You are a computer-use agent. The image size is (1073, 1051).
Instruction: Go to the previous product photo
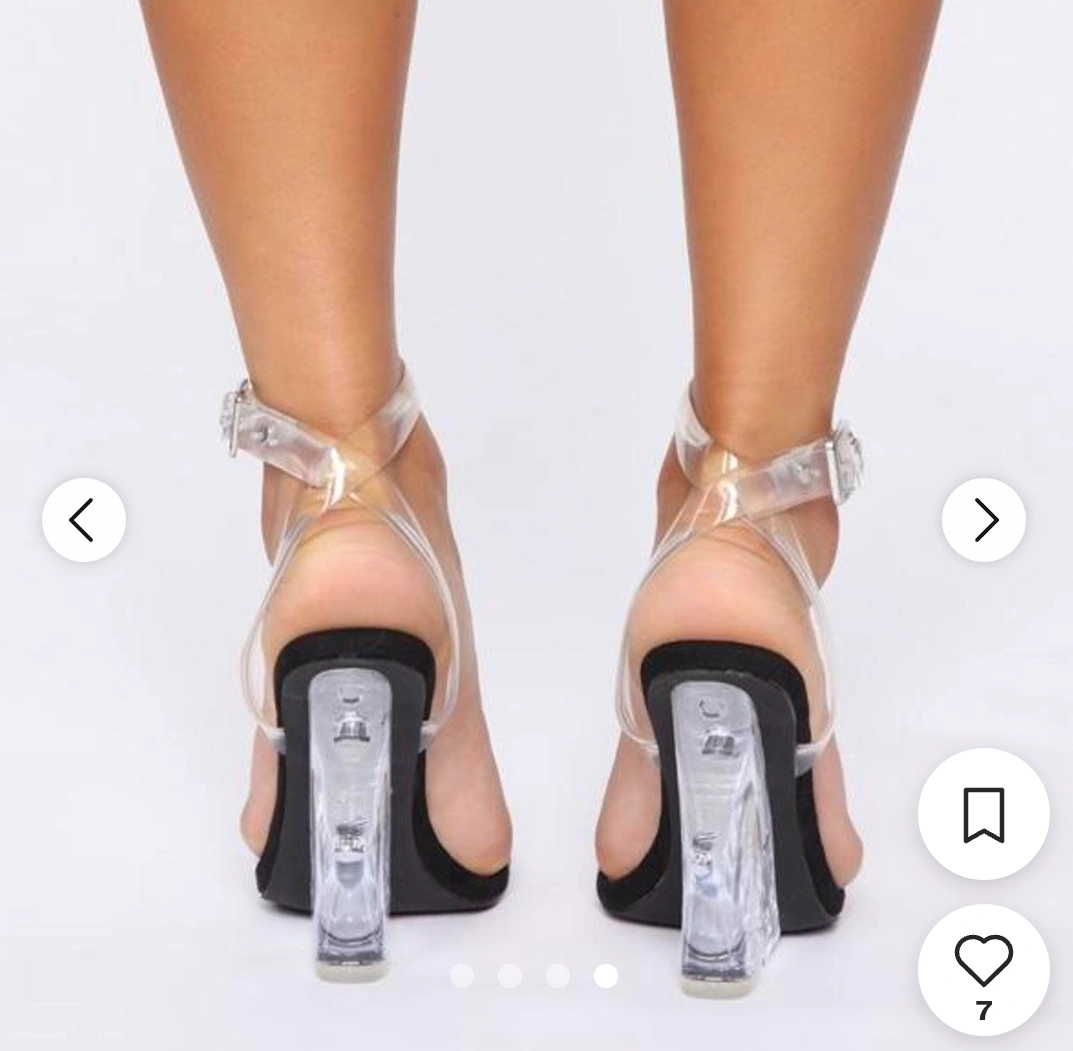click(x=83, y=520)
